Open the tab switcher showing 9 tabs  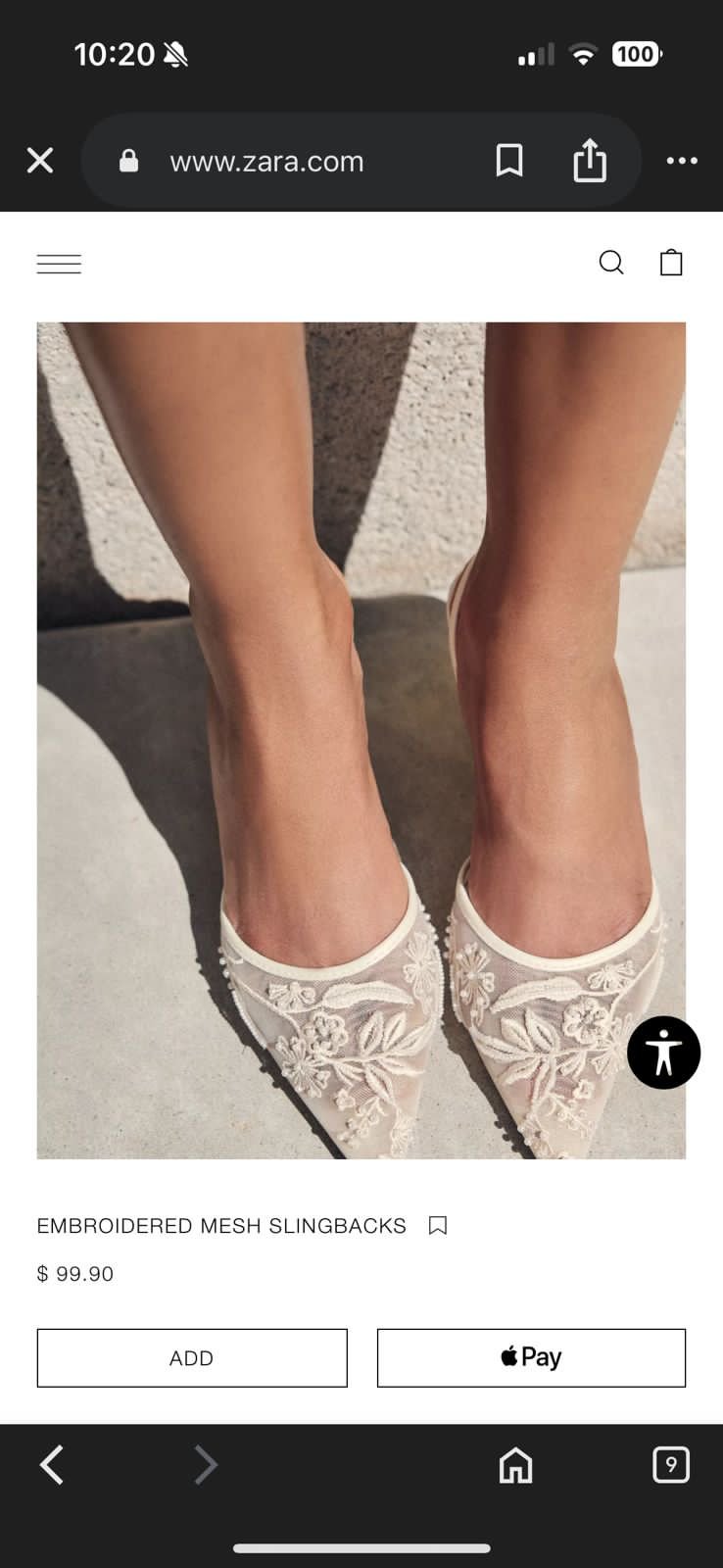(671, 1465)
